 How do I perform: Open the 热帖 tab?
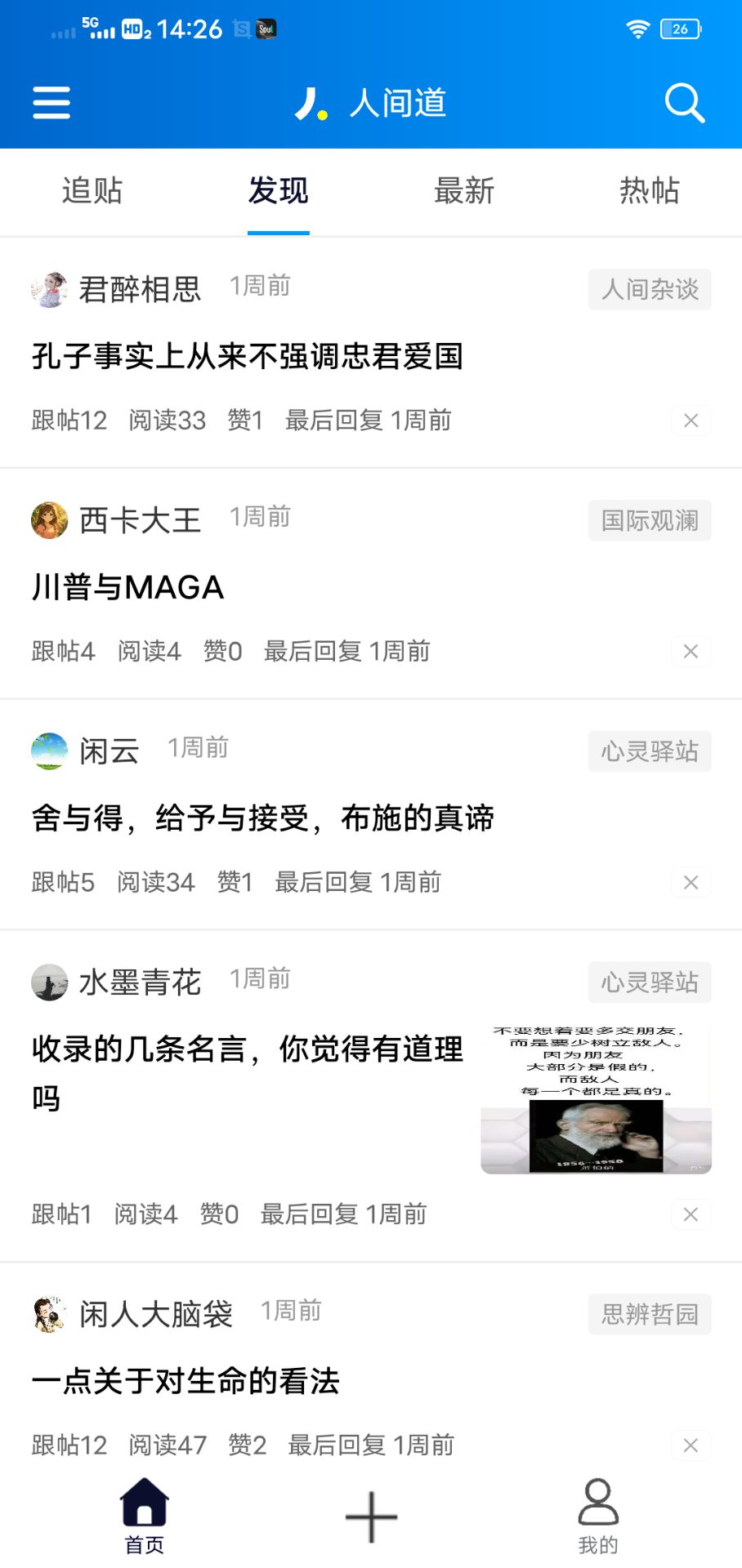[x=650, y=191]
